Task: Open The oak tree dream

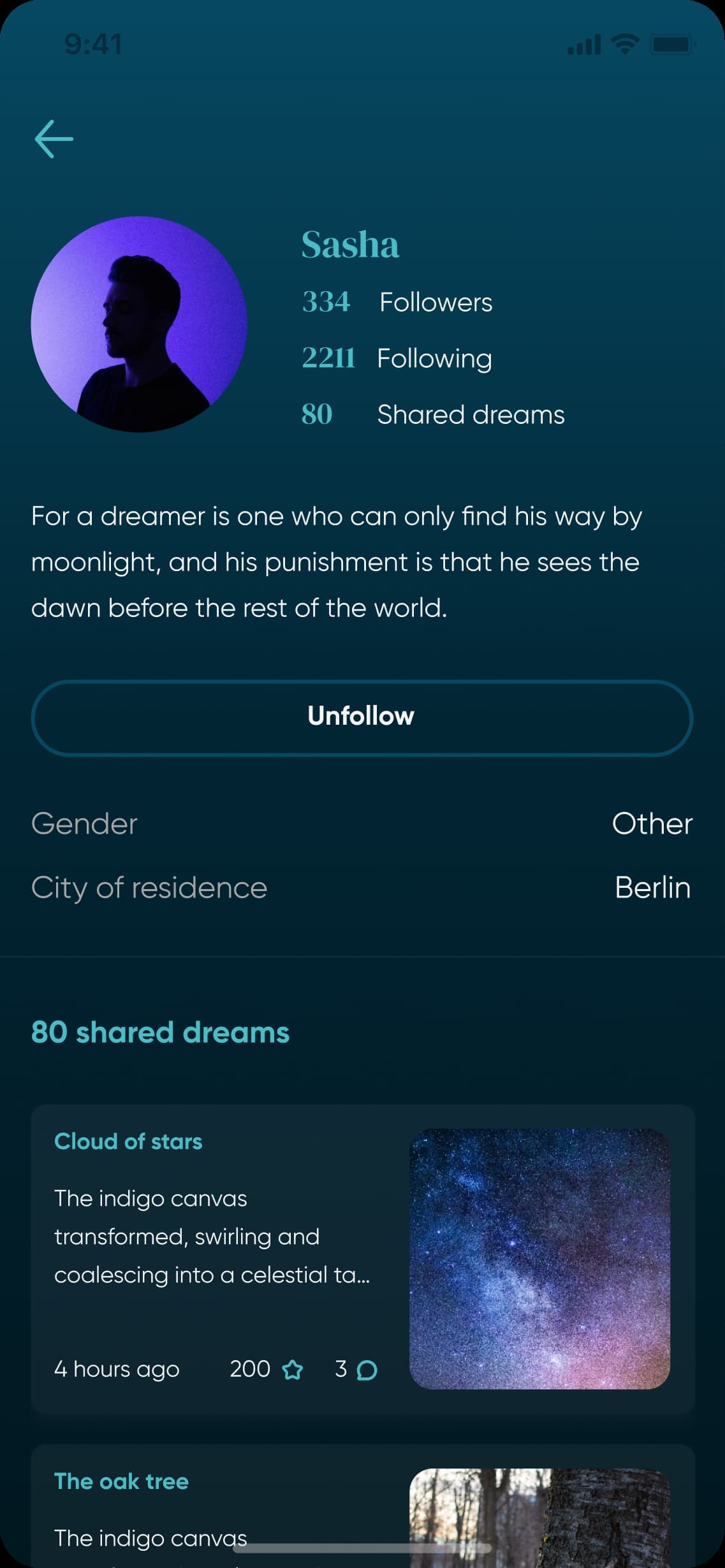Action: click(x=121, y=1481)
